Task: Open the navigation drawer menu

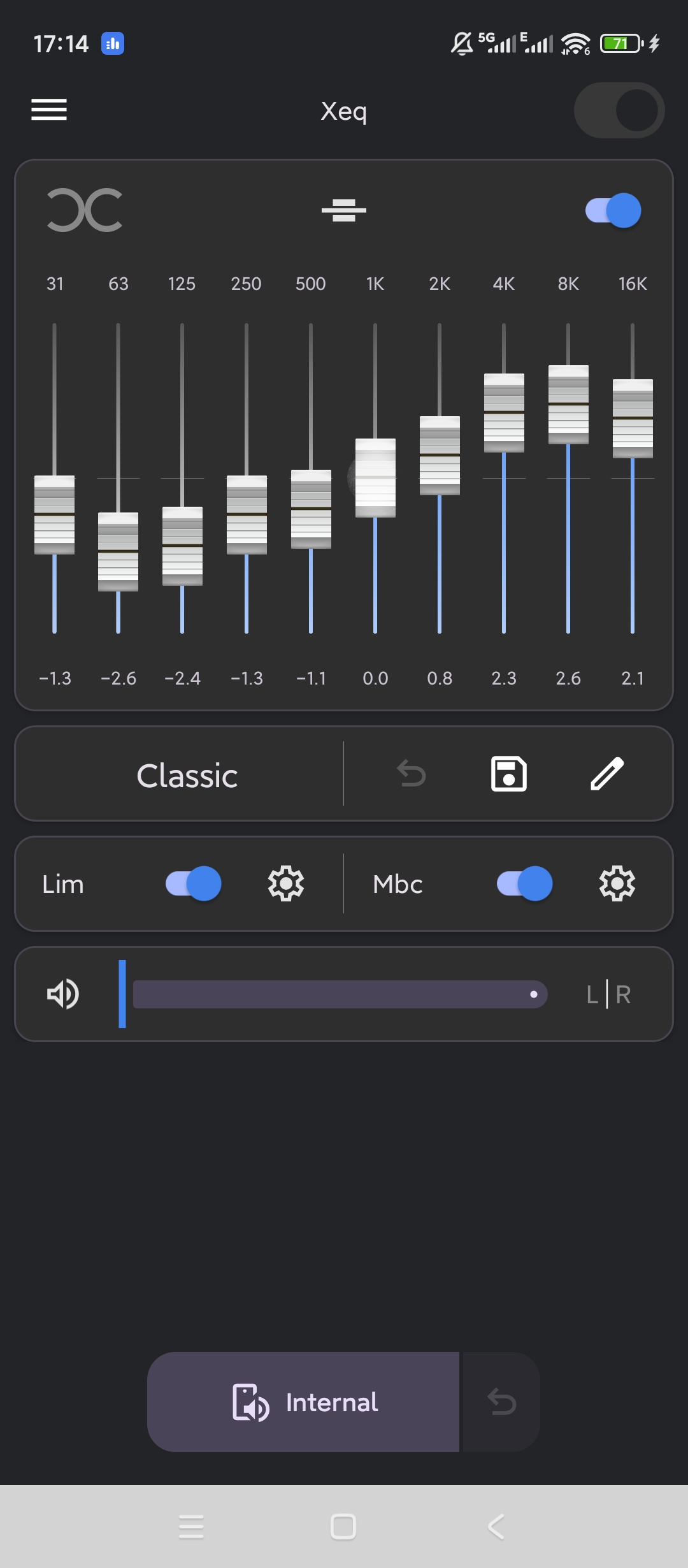Action: pos(48,110)
